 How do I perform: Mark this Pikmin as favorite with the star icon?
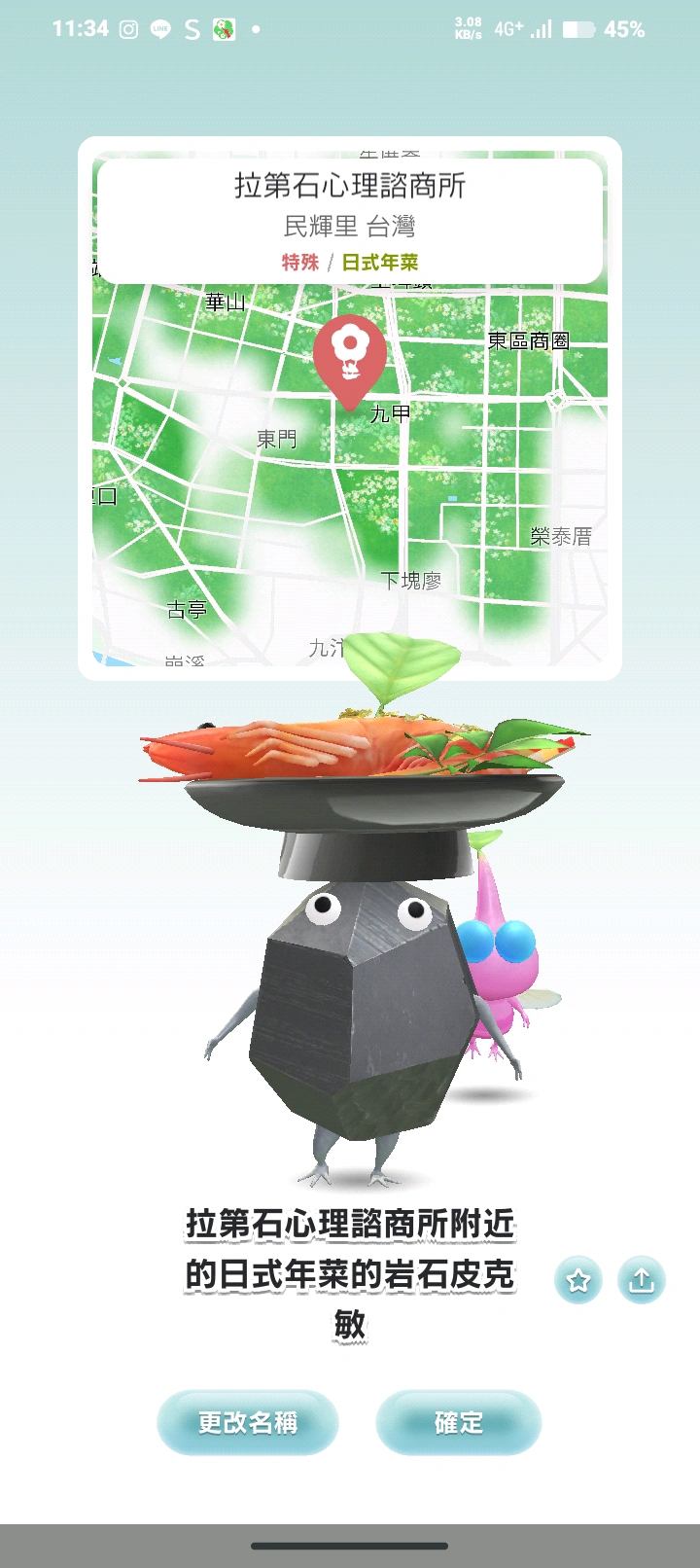coord(578,1280)
